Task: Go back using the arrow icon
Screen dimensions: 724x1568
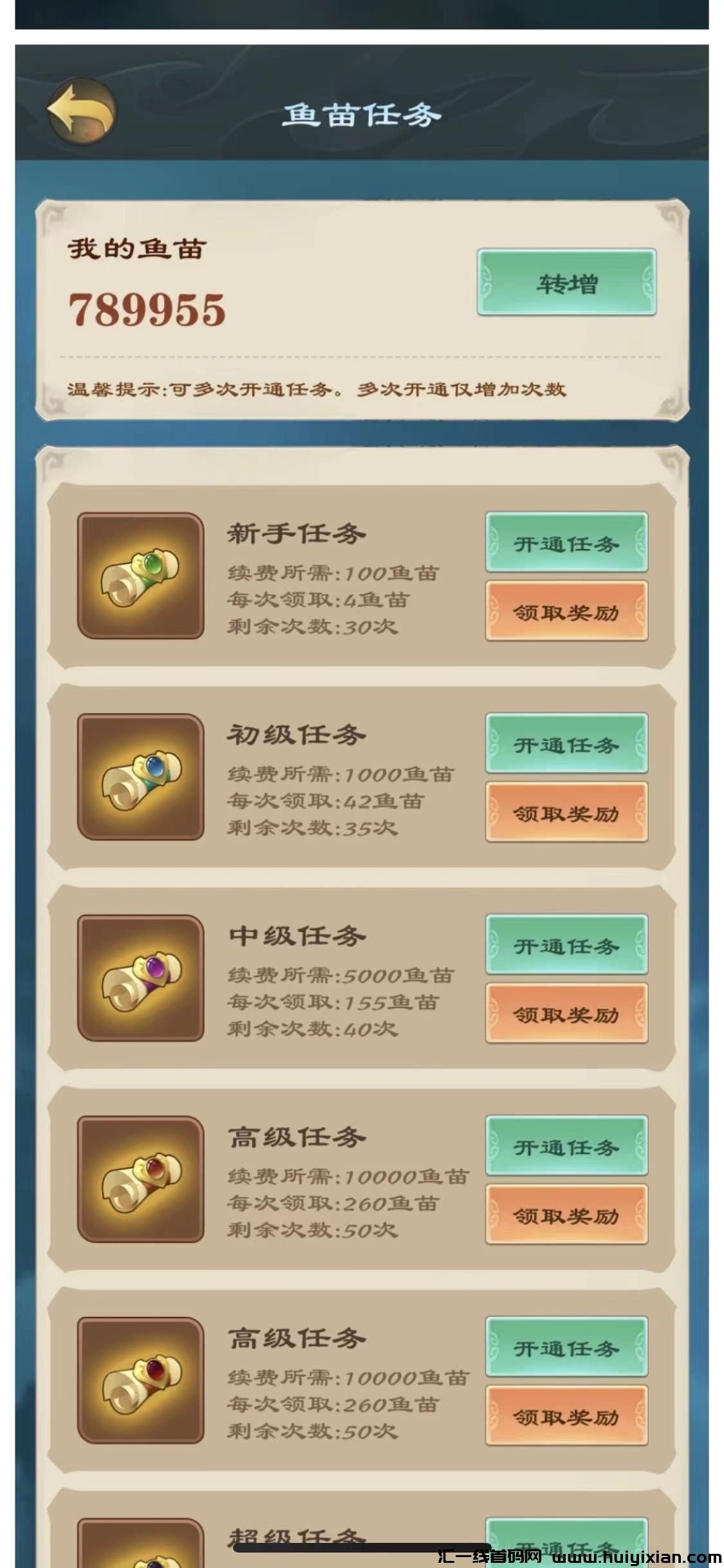Action: (82, 112)
